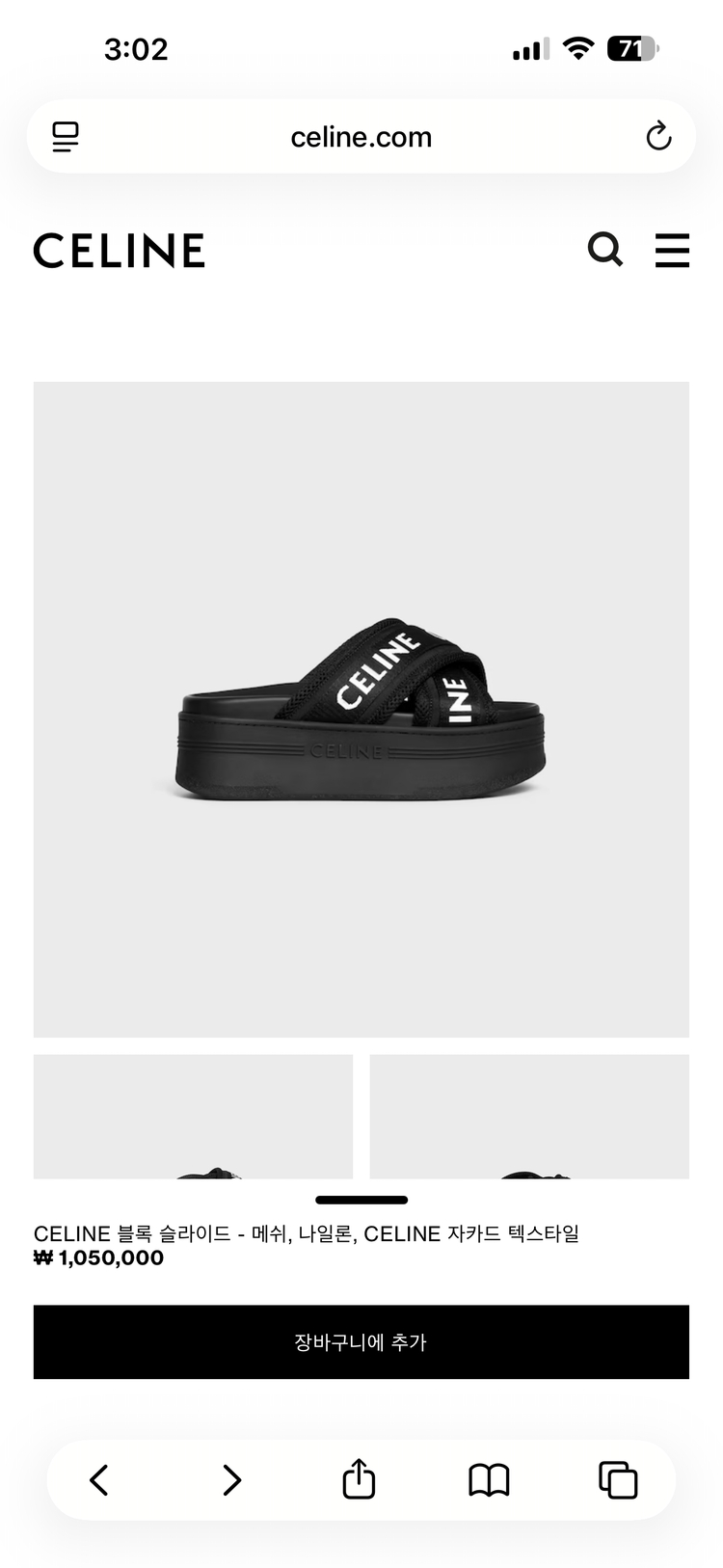Go forward to the next page
This screenshot has width=723, height=1568.
[231, 1479]
